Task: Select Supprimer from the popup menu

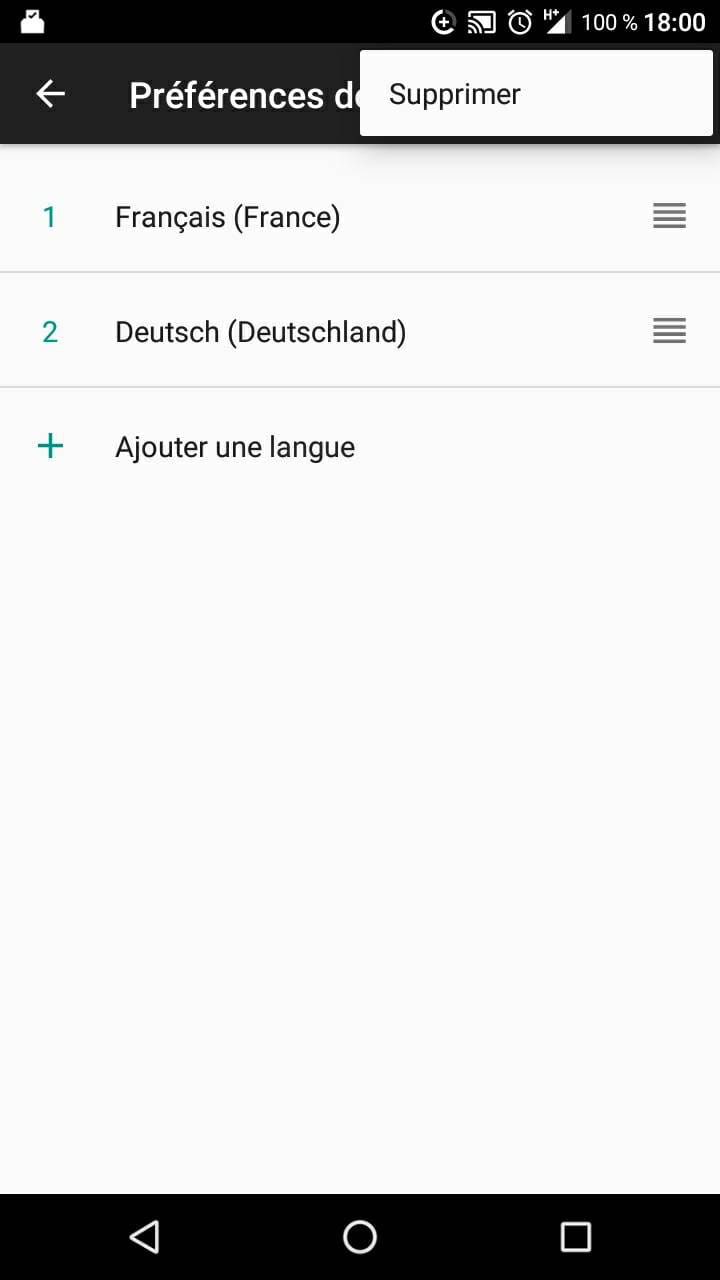Action: coord(536,94)
